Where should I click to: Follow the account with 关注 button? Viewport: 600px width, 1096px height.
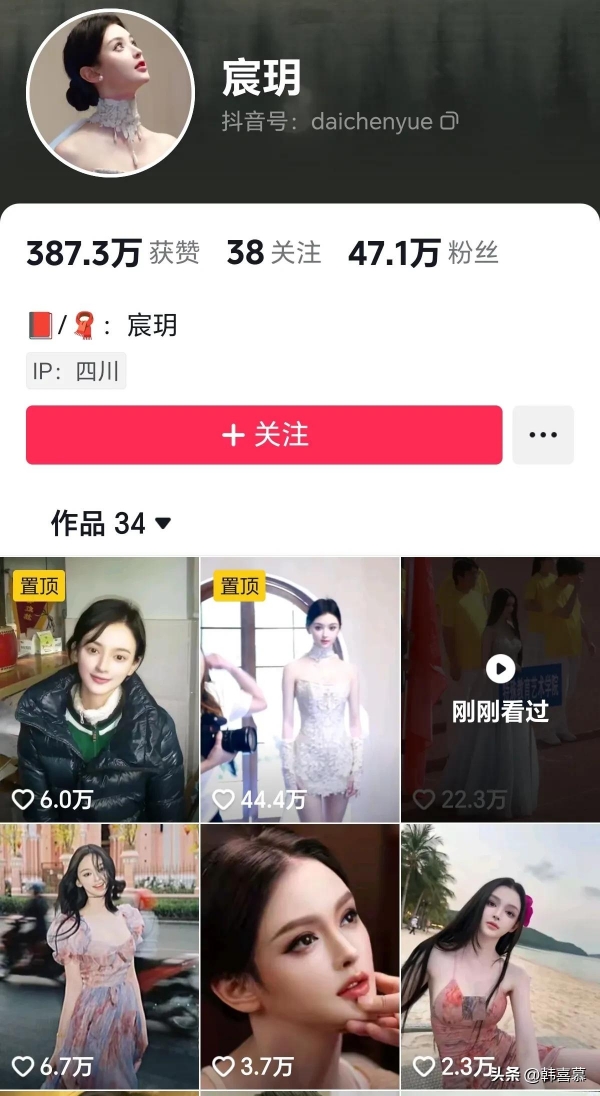click(264, 435)
